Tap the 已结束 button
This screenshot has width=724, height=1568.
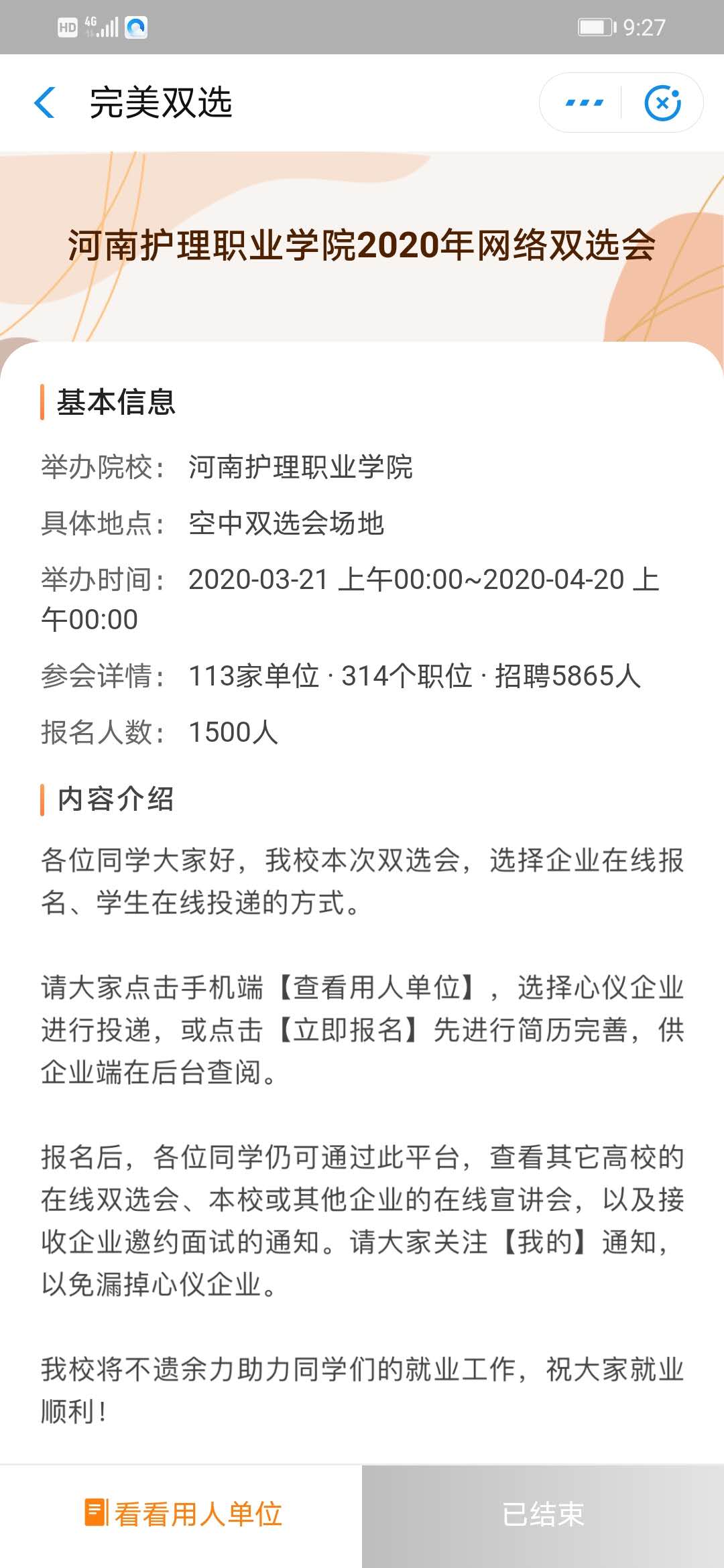click(x=543, y=1514)
